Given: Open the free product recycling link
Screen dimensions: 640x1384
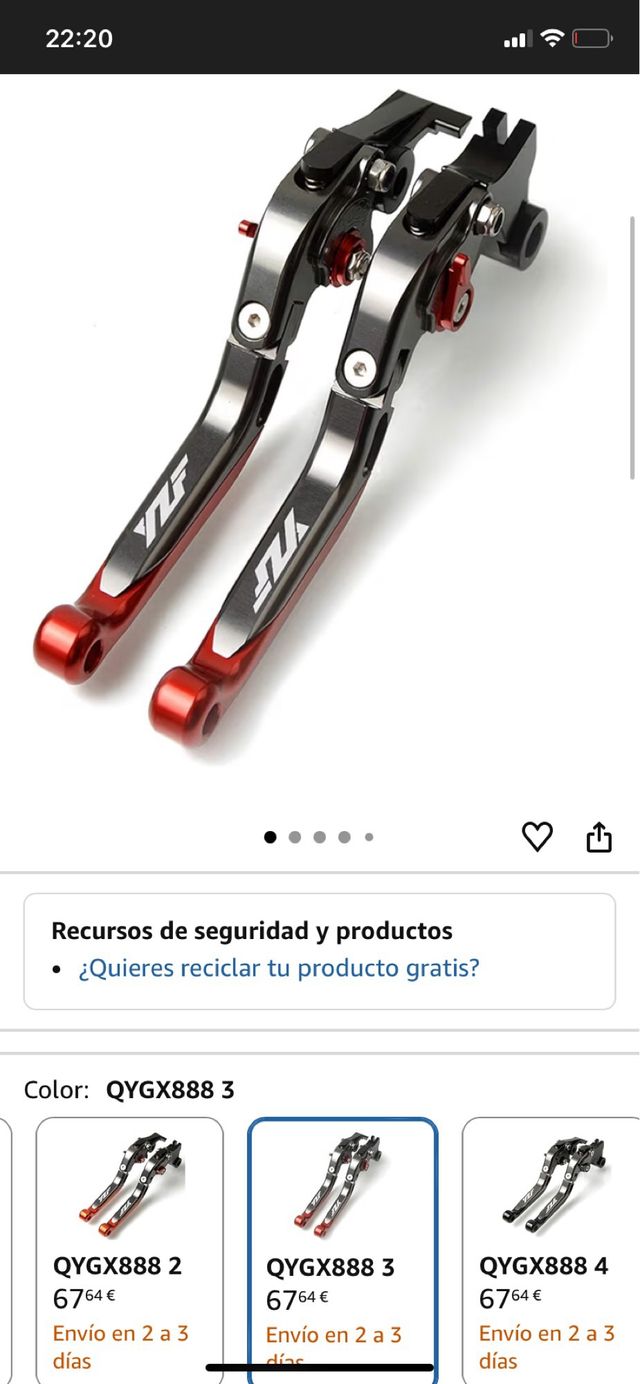Looking at the screenshot, I should pyautogui.click(x=279, y=968).
